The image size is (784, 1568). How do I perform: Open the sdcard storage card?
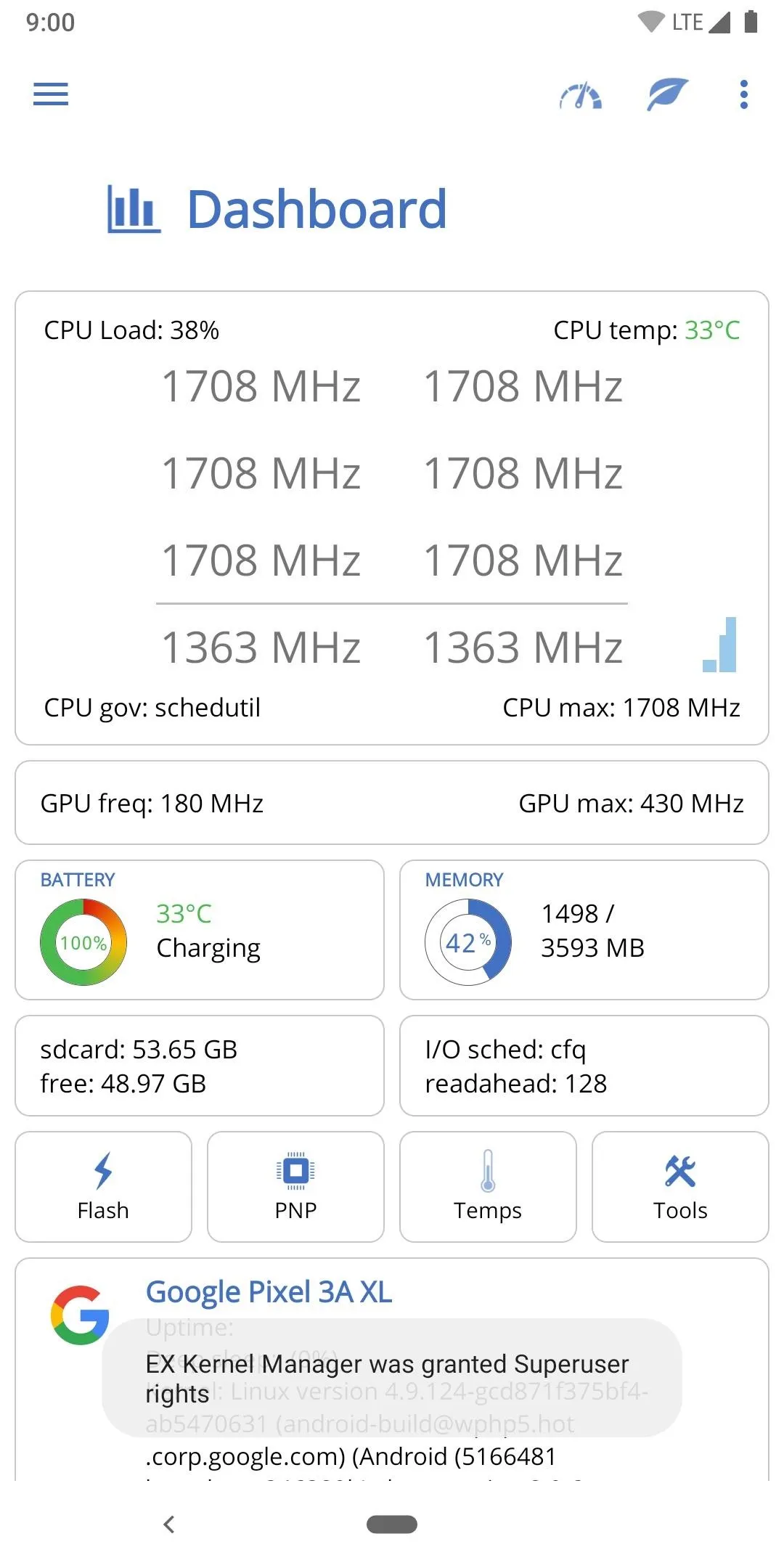click(200, 1066)
